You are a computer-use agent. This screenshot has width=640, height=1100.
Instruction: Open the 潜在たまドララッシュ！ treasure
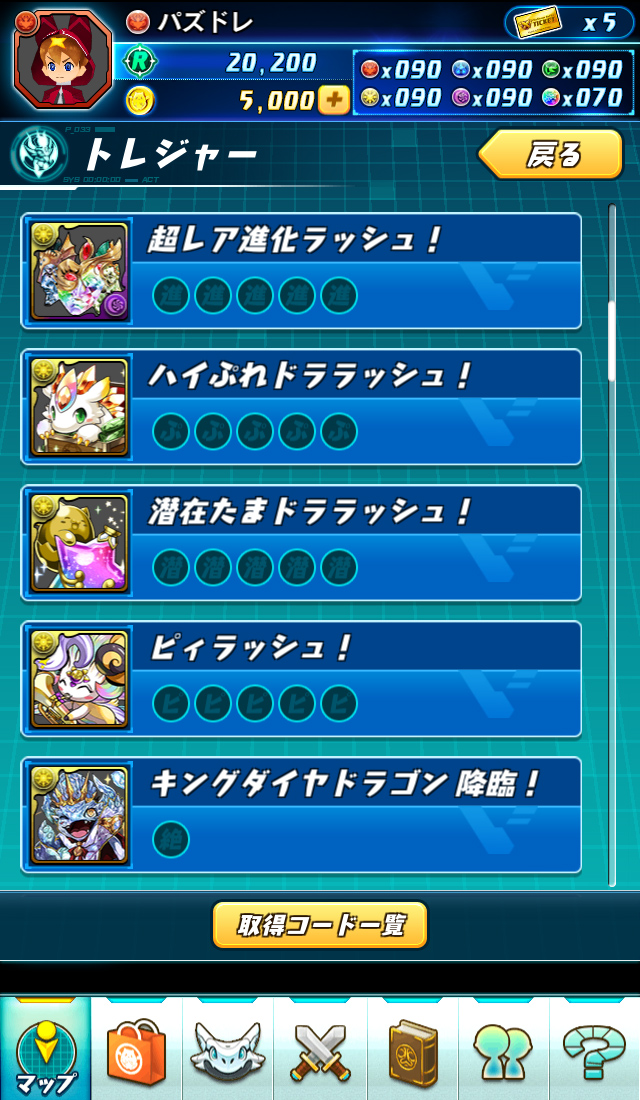tap(300, 543)
